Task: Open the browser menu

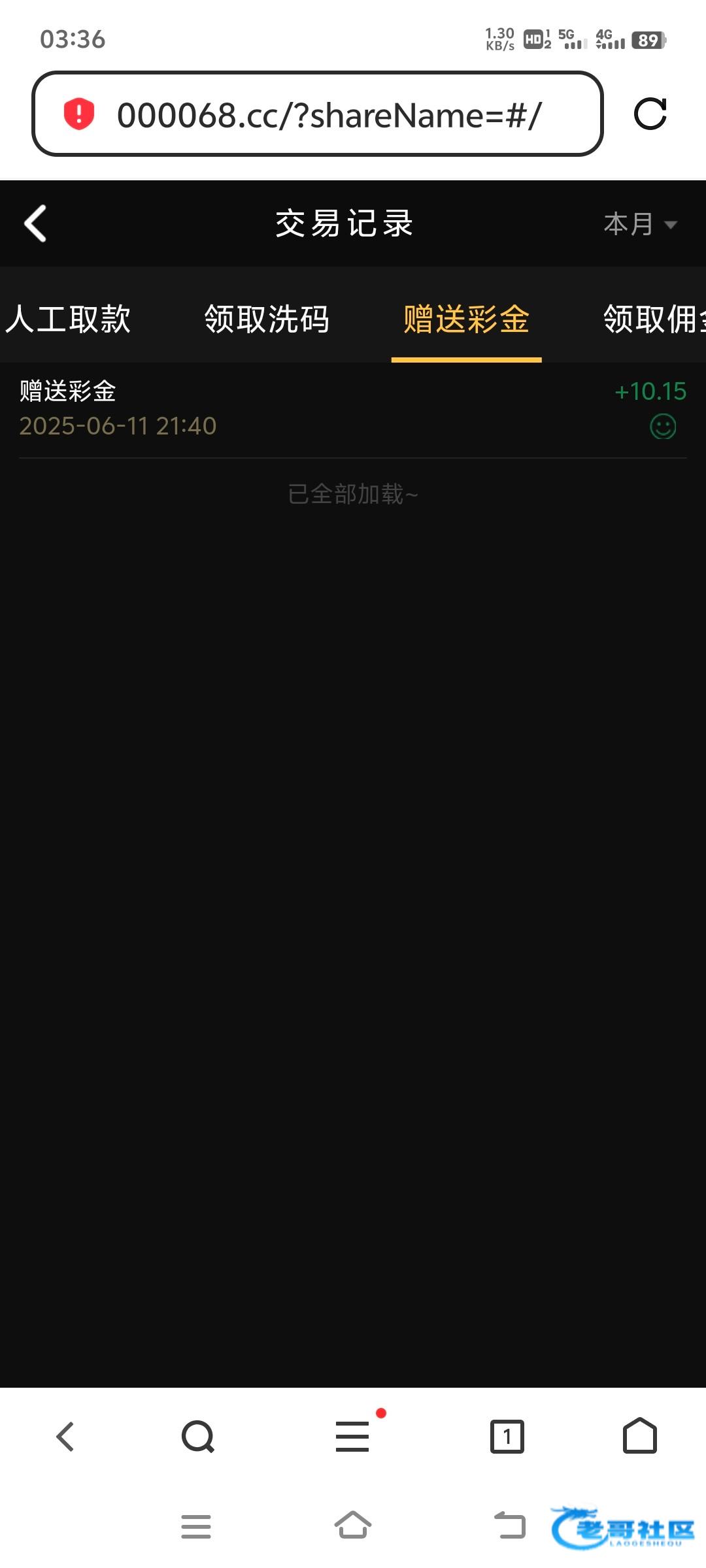Action: coord(353,1437)
